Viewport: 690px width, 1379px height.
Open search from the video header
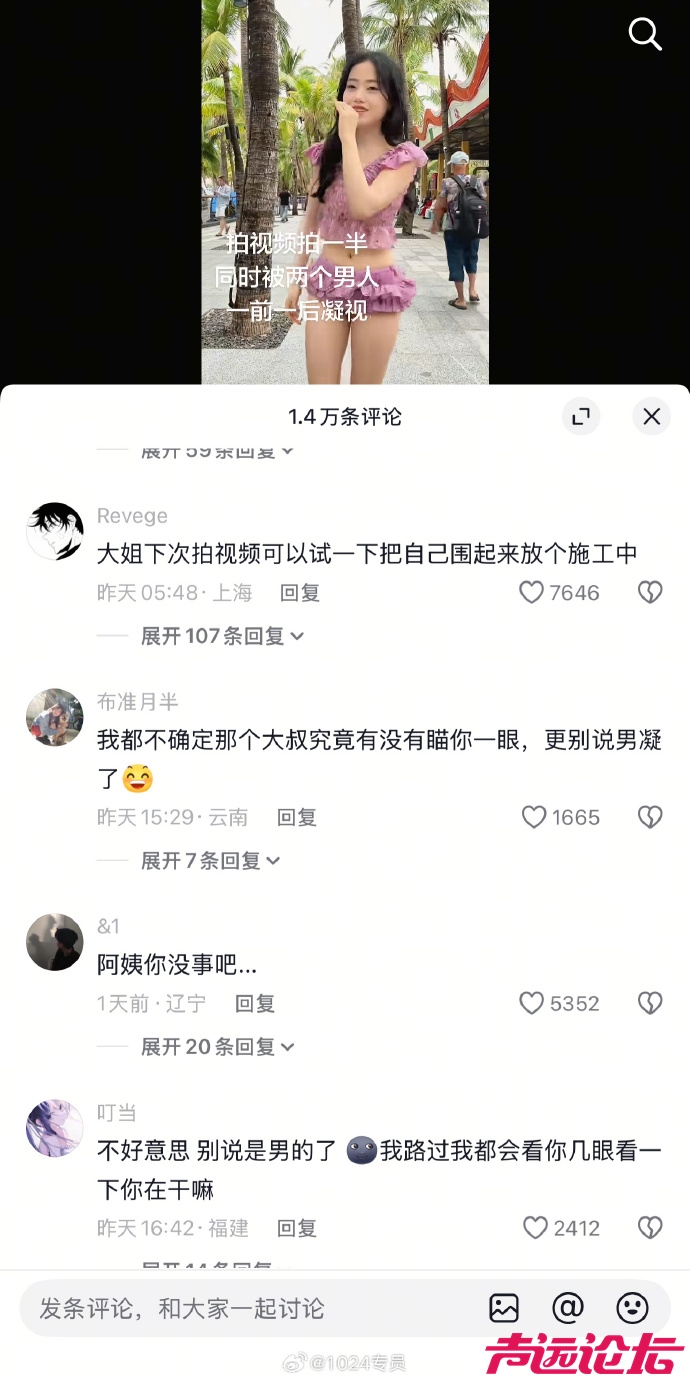[645, 35]
